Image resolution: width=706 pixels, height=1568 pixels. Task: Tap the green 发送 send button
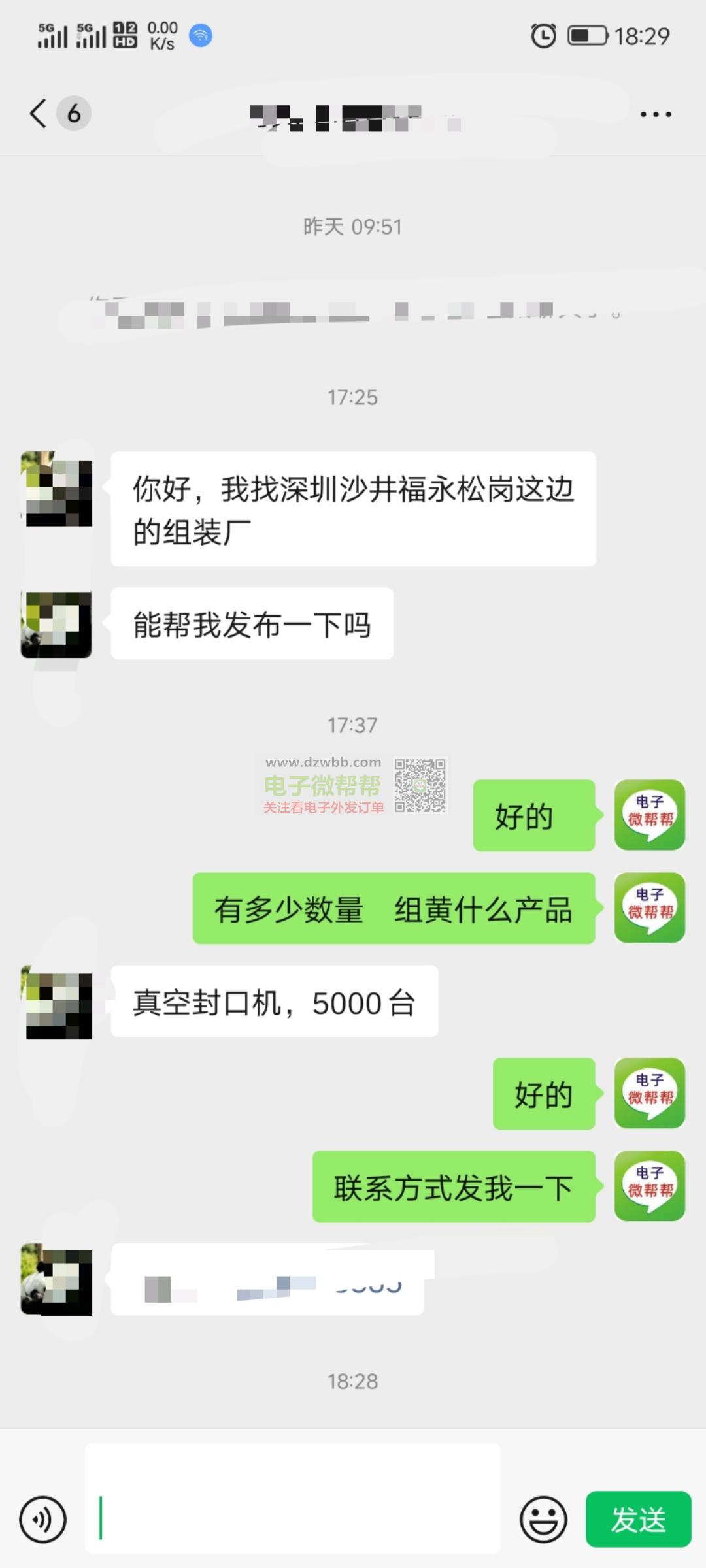pyautogui.click(x=638, y=1520)
